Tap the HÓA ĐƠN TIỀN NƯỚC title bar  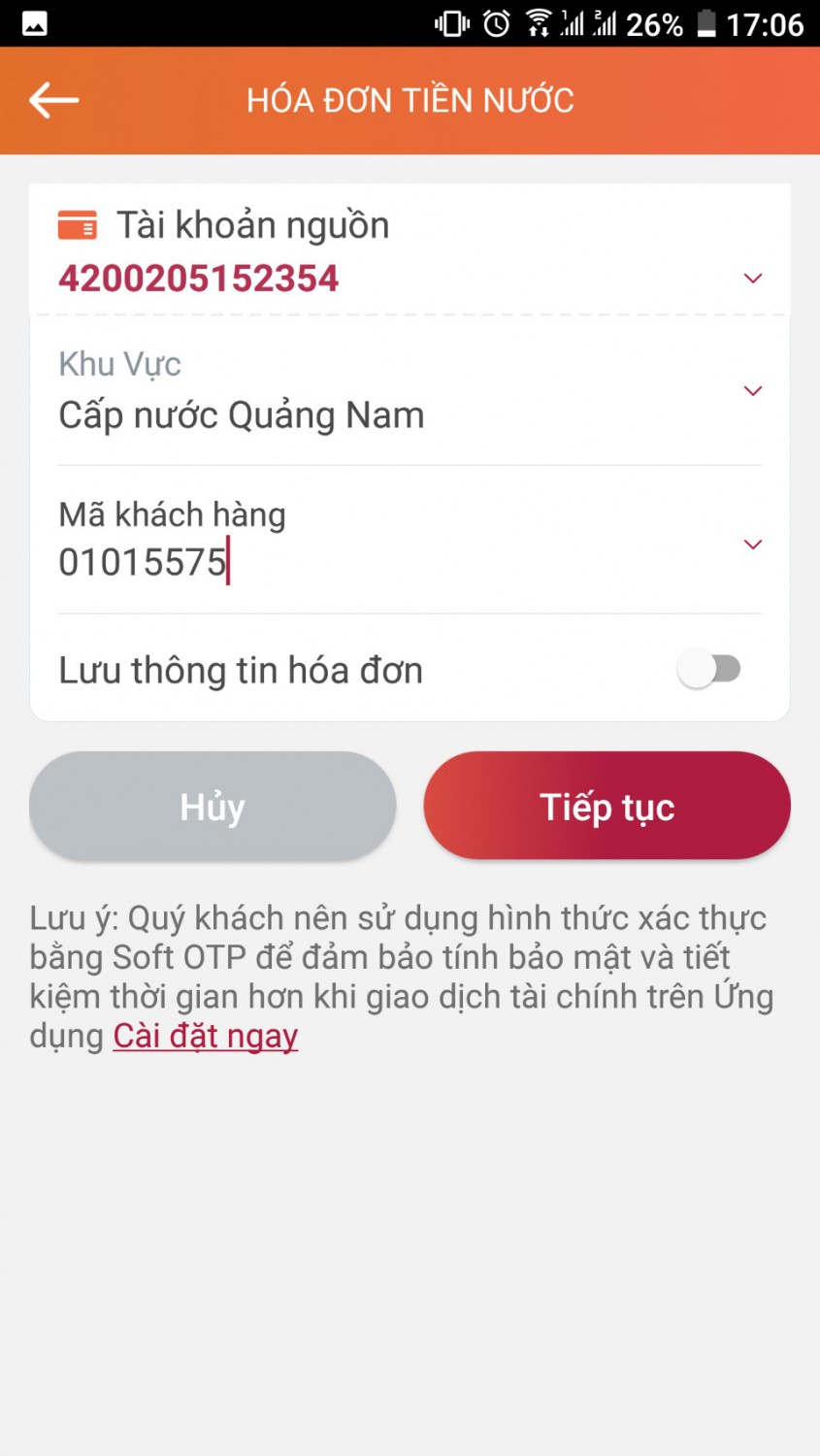[x=410, y=99]
